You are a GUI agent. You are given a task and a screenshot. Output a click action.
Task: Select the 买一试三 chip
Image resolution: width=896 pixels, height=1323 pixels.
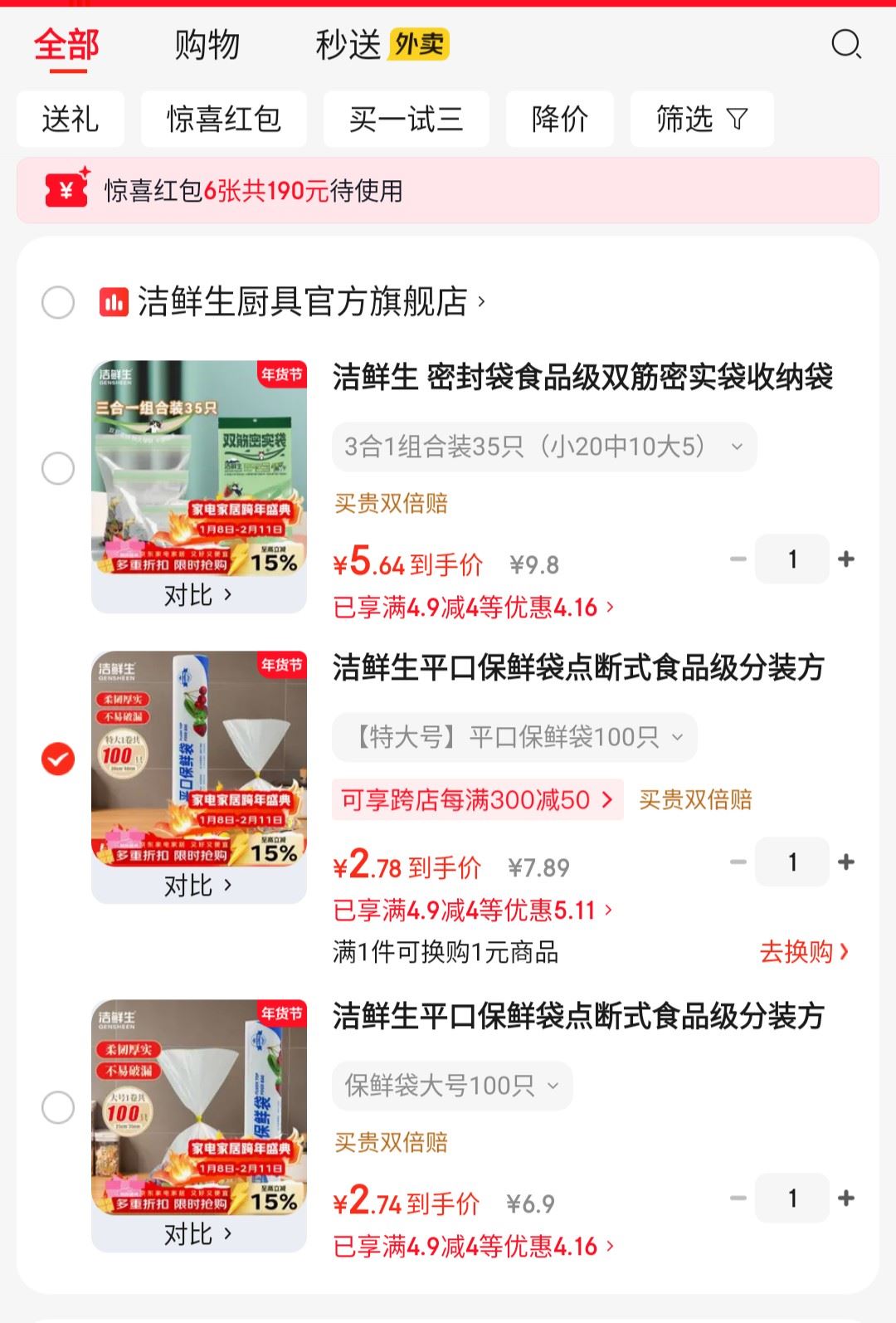406,120
